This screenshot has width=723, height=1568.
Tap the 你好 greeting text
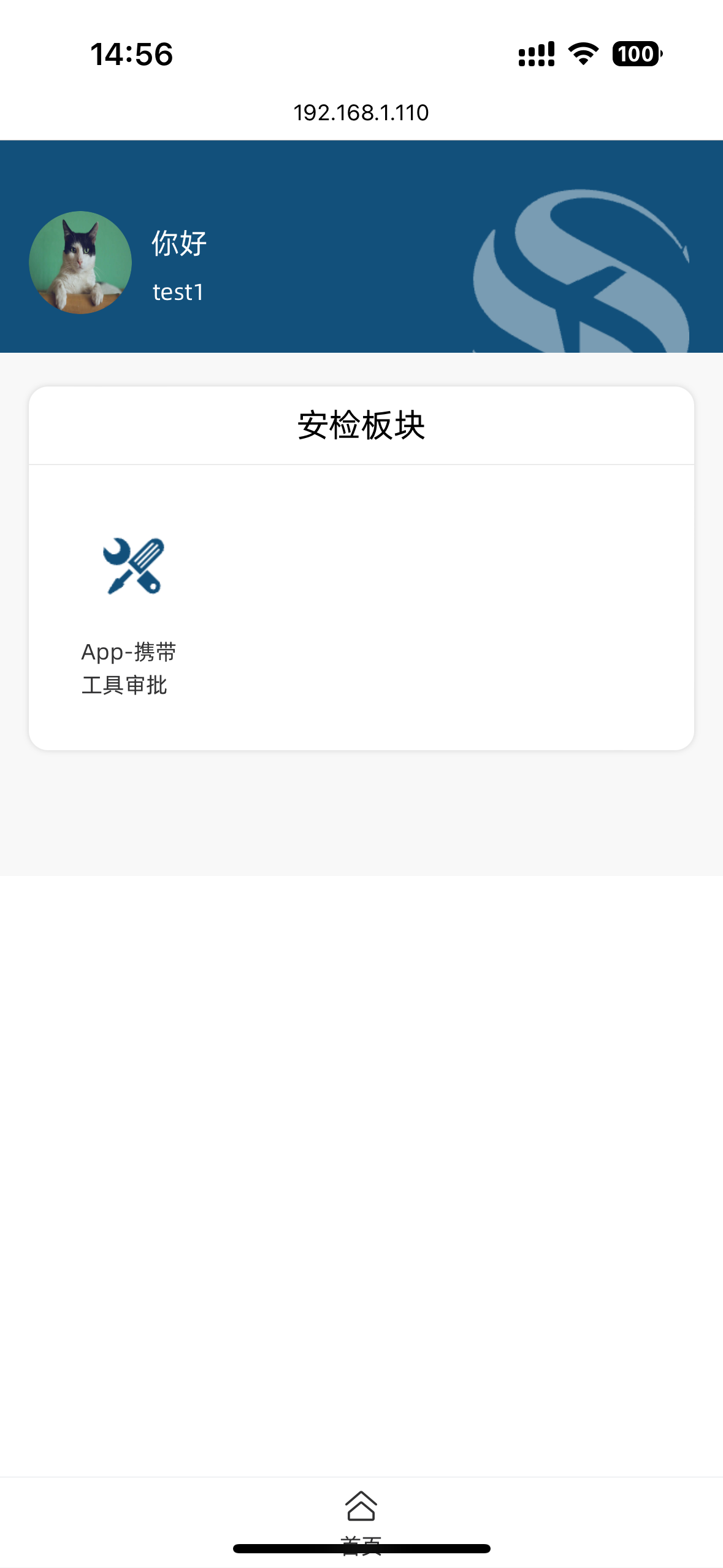(x=178, y=243)
